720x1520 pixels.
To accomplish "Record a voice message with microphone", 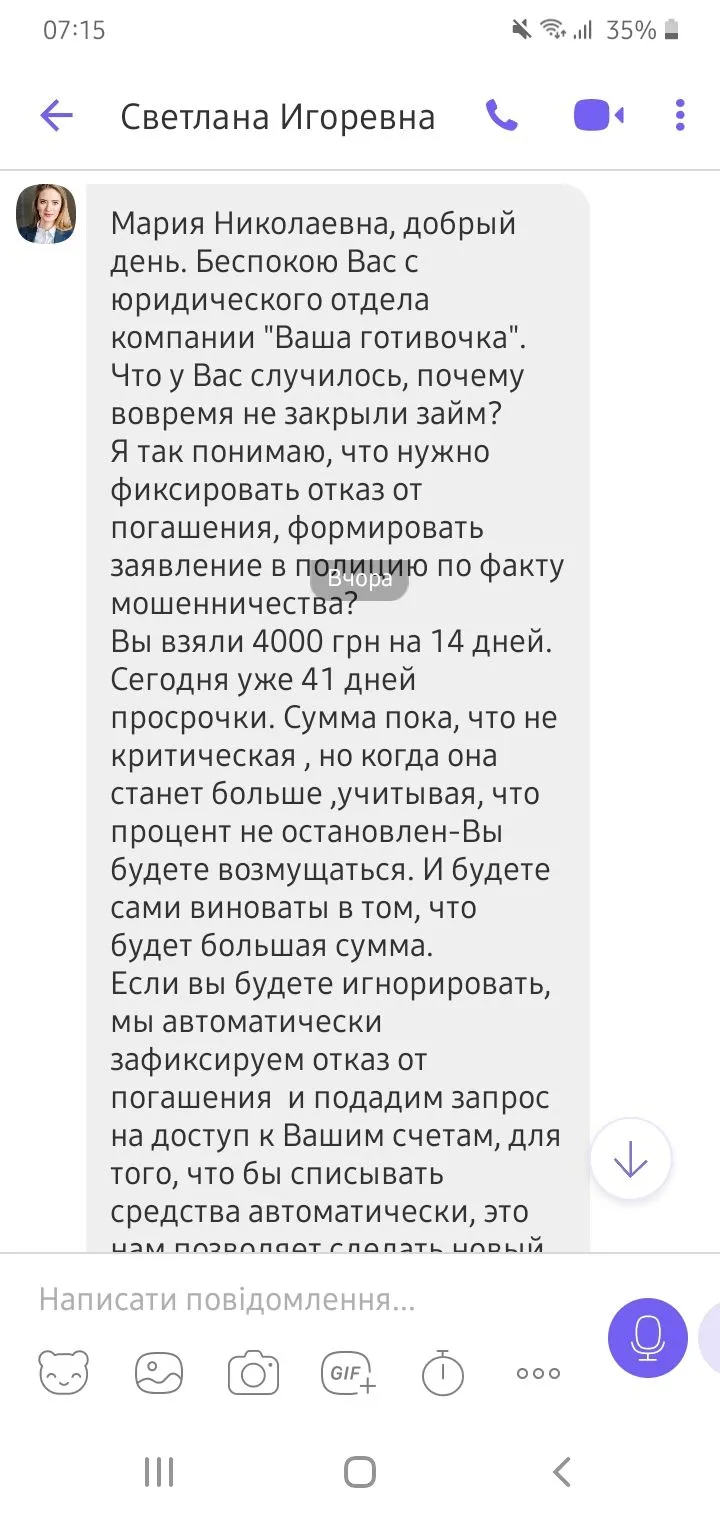I will pyautogui.click(x=647, y=1337).
